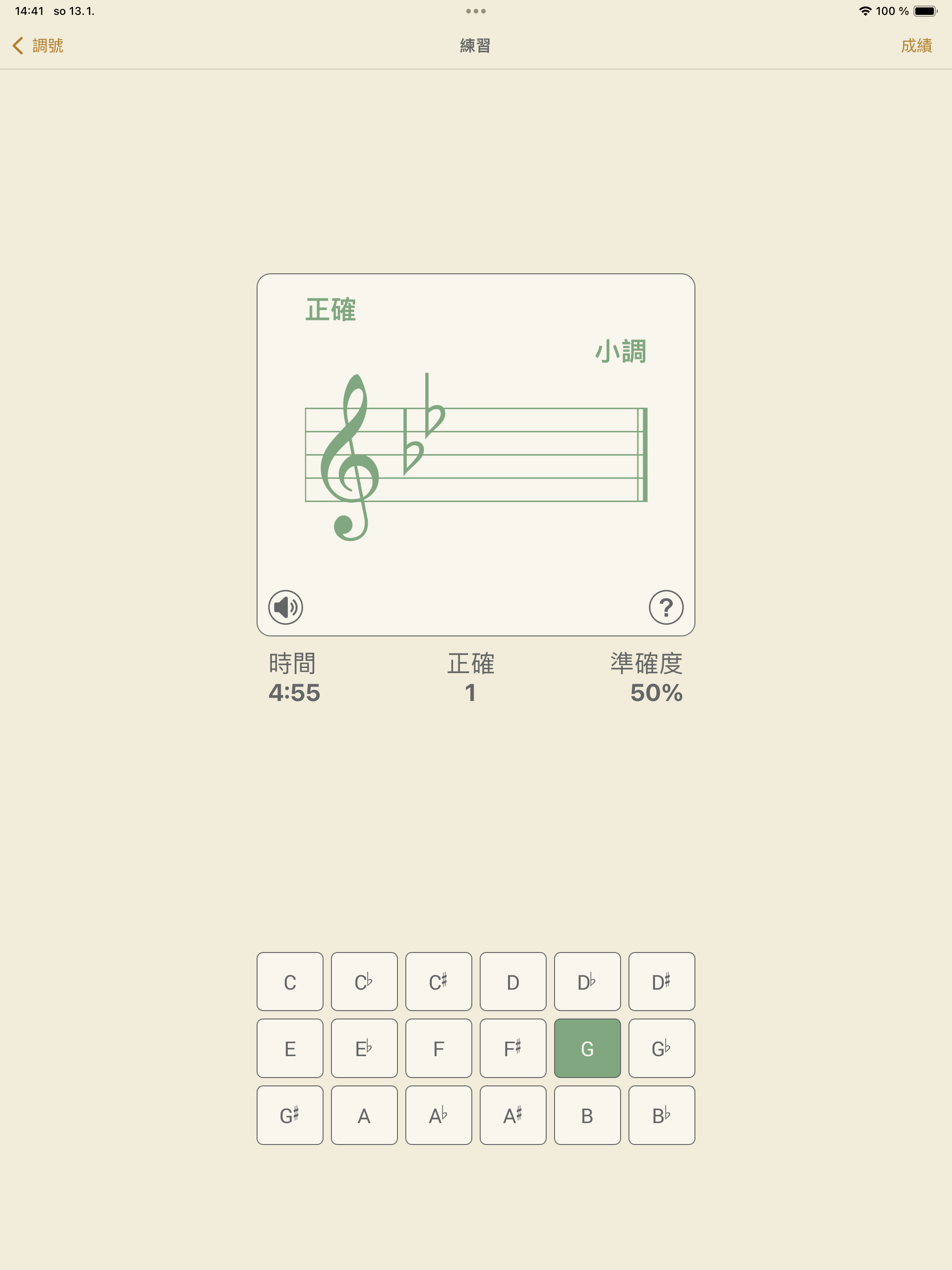
Task: Choose the Bb answer
Action: click(661, 1116)
